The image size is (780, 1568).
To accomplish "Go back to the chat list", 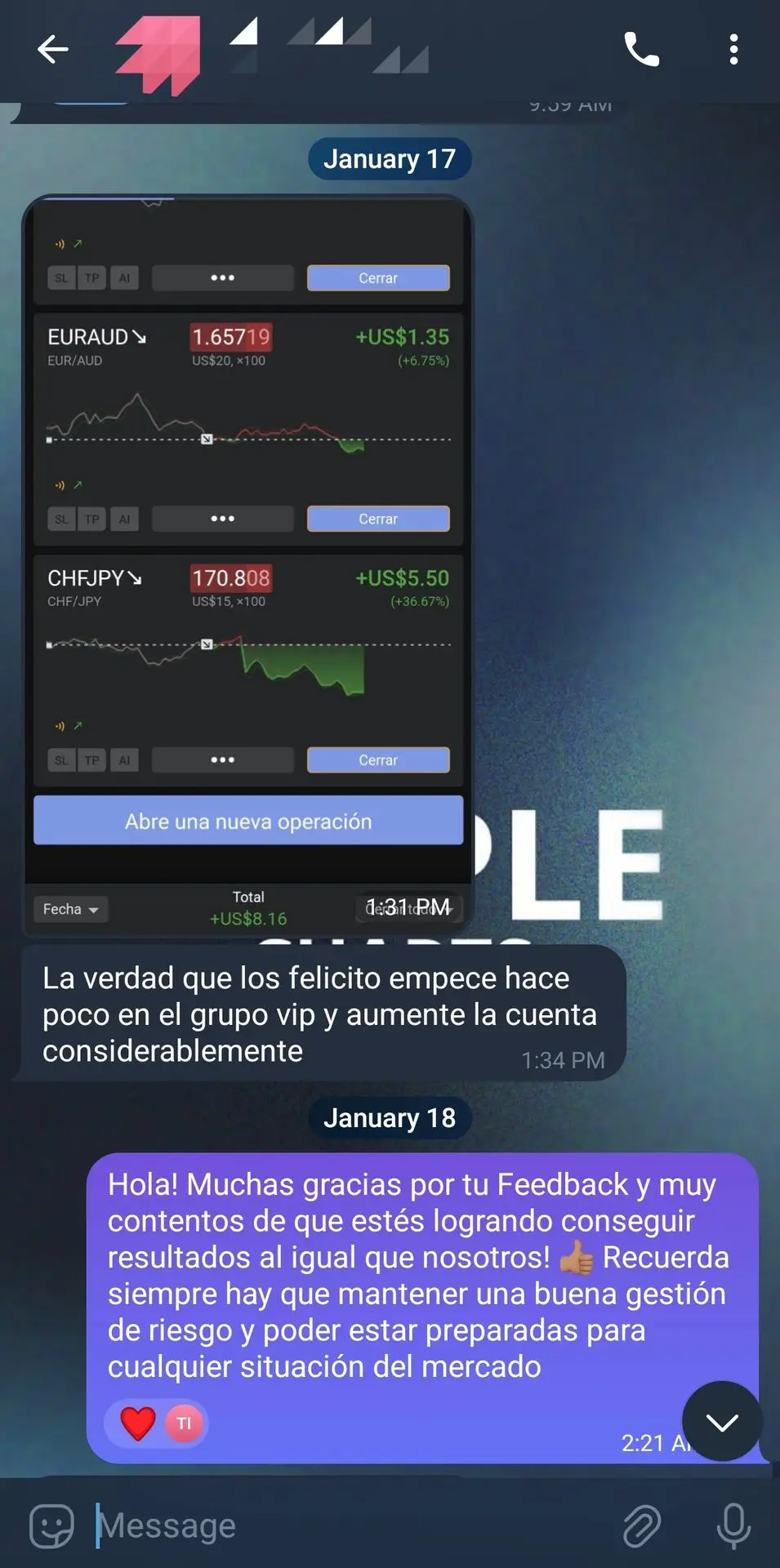I will tap(52, 50).
